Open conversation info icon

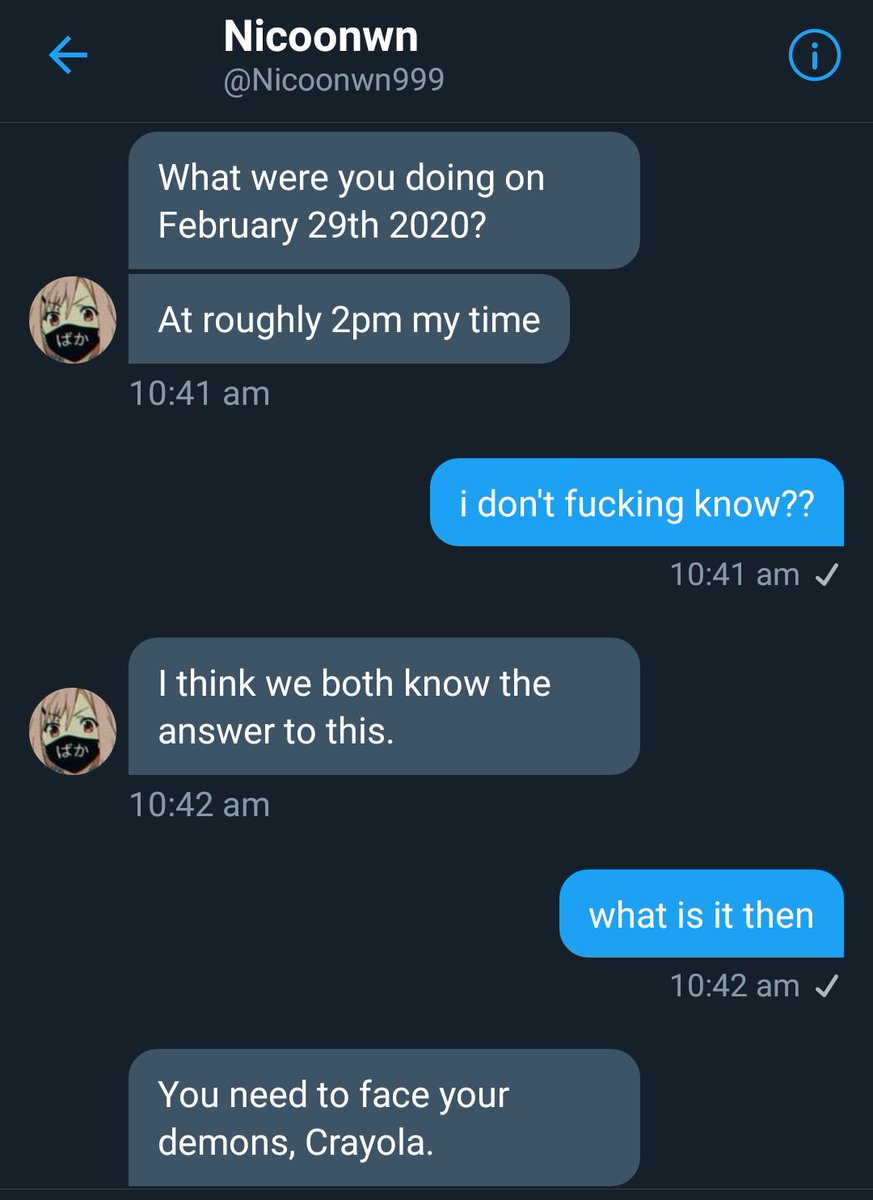click(814, 58)
